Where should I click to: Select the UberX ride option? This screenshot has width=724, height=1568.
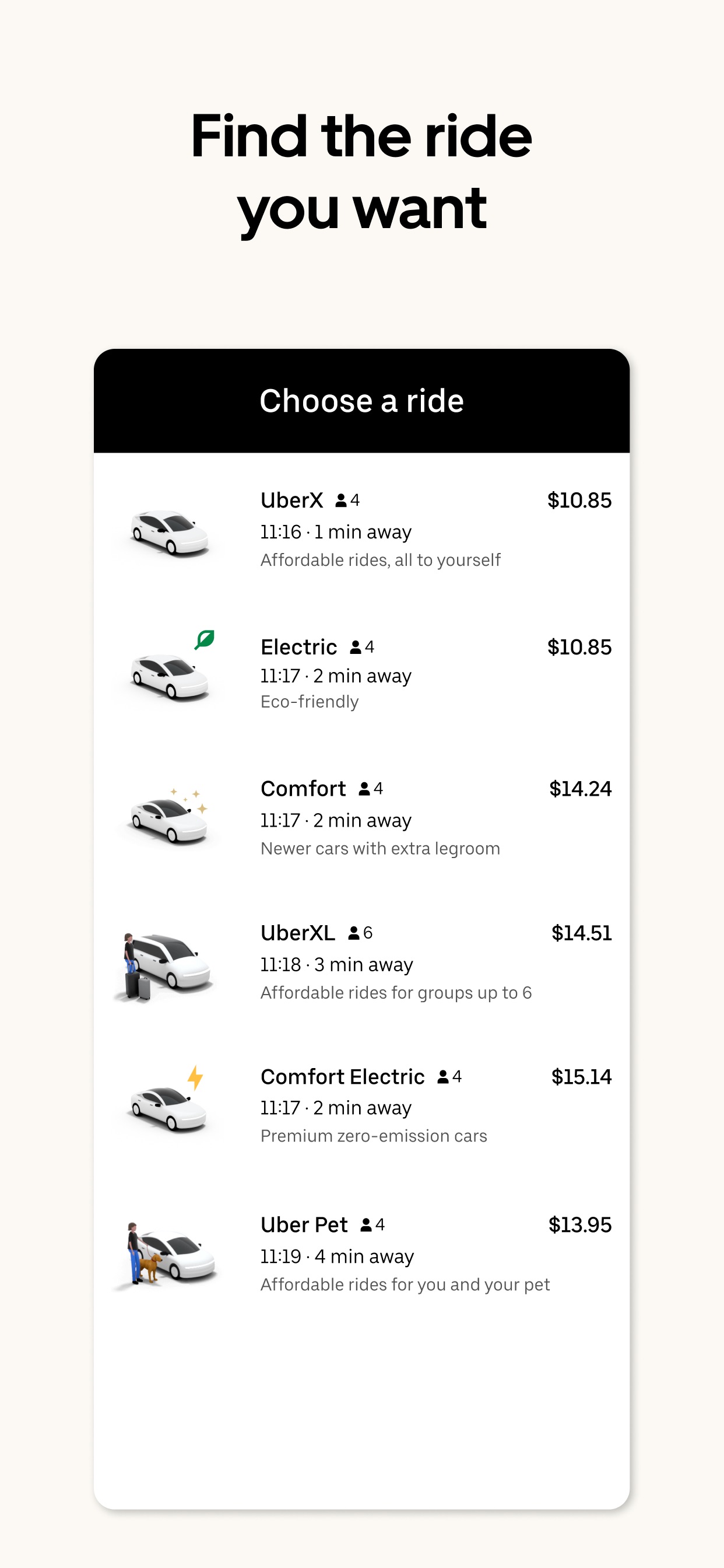coord(362,530)
